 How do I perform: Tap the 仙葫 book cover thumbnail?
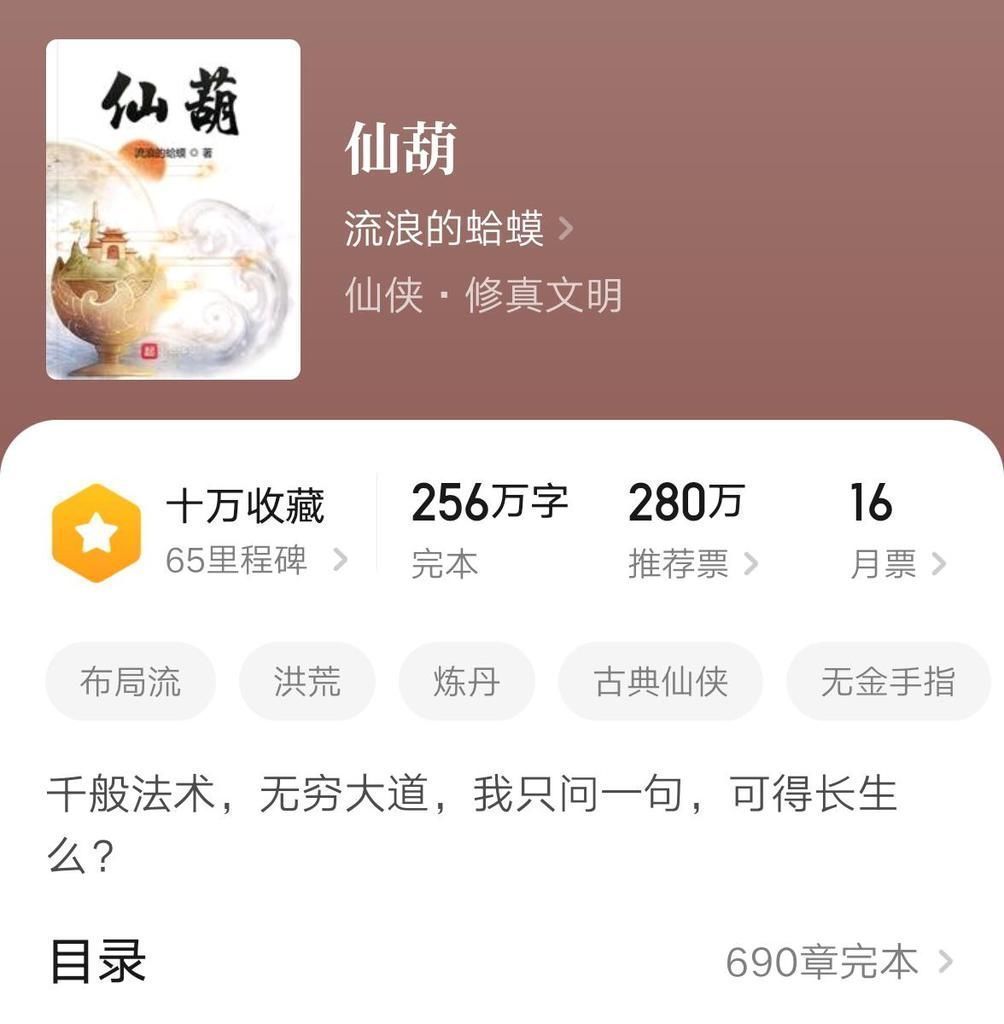tap(172, 208)
